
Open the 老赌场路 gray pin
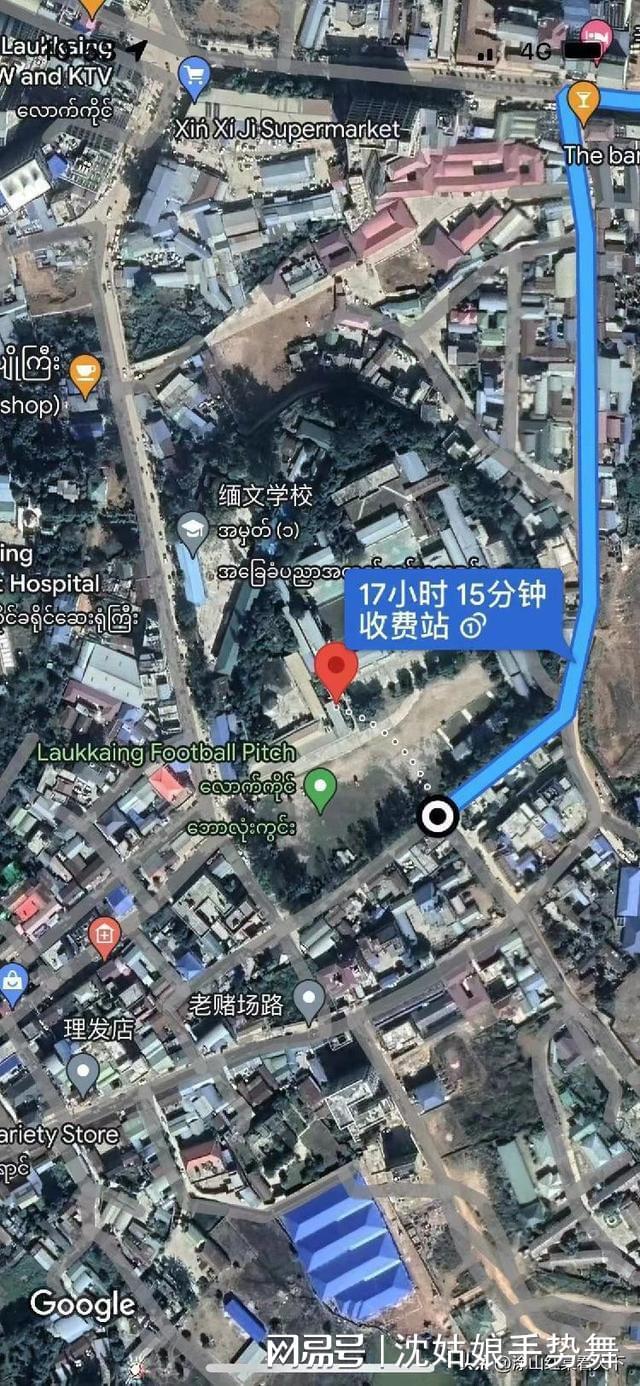coord(309,1000)
